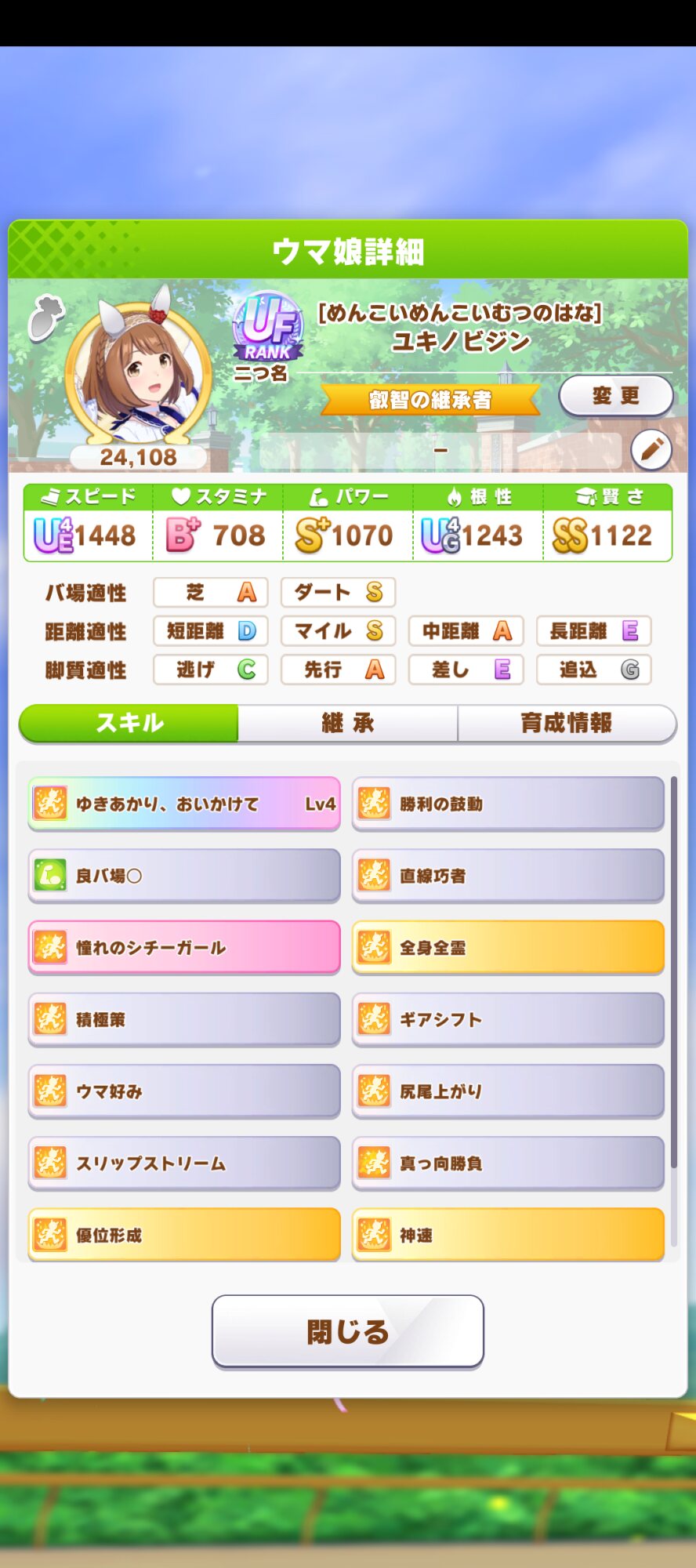This screenshot has width=696, height=1568.
Task: Tap the pencil edit memo icon
Action: (651, 449)
